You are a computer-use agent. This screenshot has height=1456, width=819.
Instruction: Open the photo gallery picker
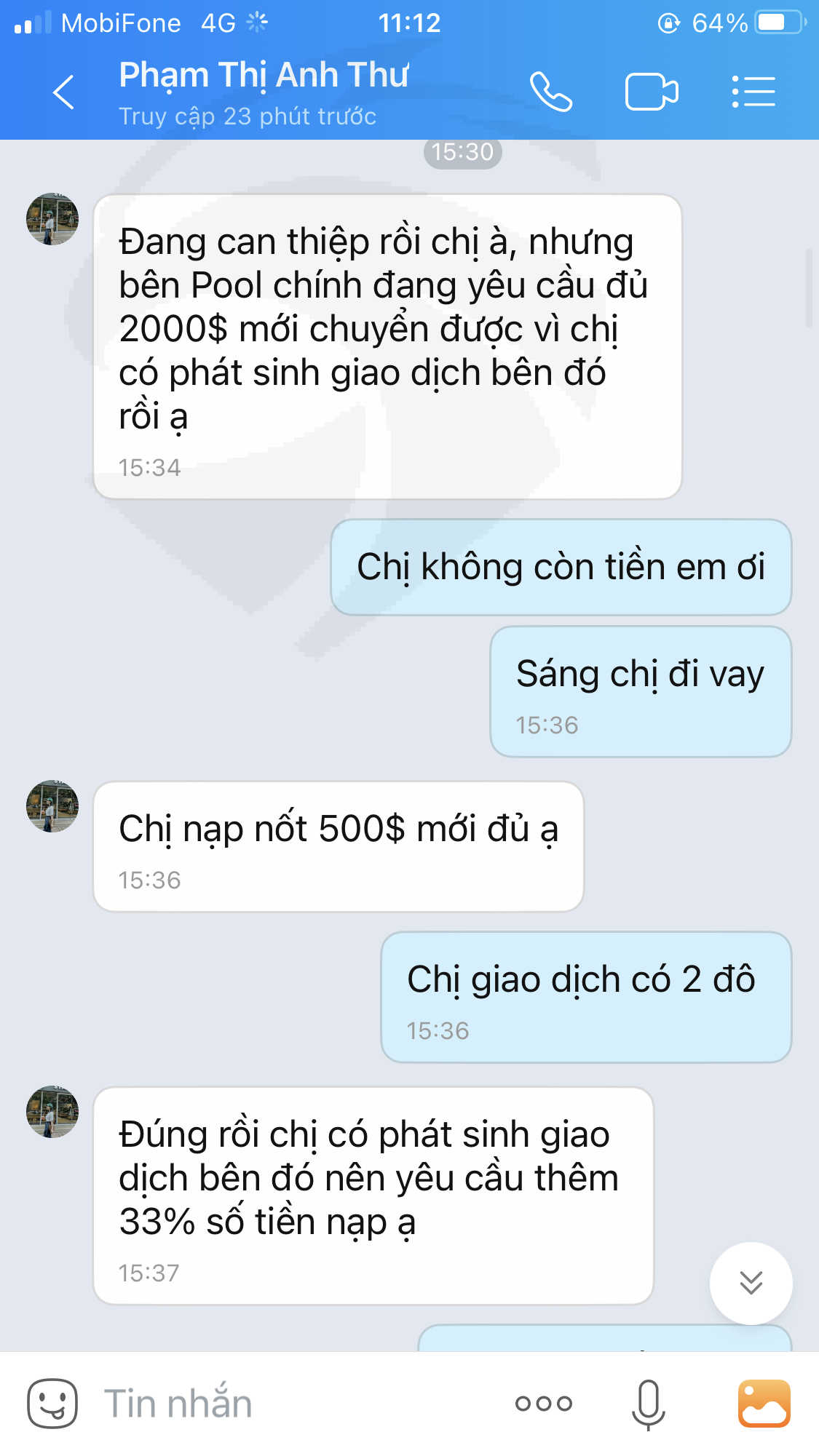pos(764,1404)
